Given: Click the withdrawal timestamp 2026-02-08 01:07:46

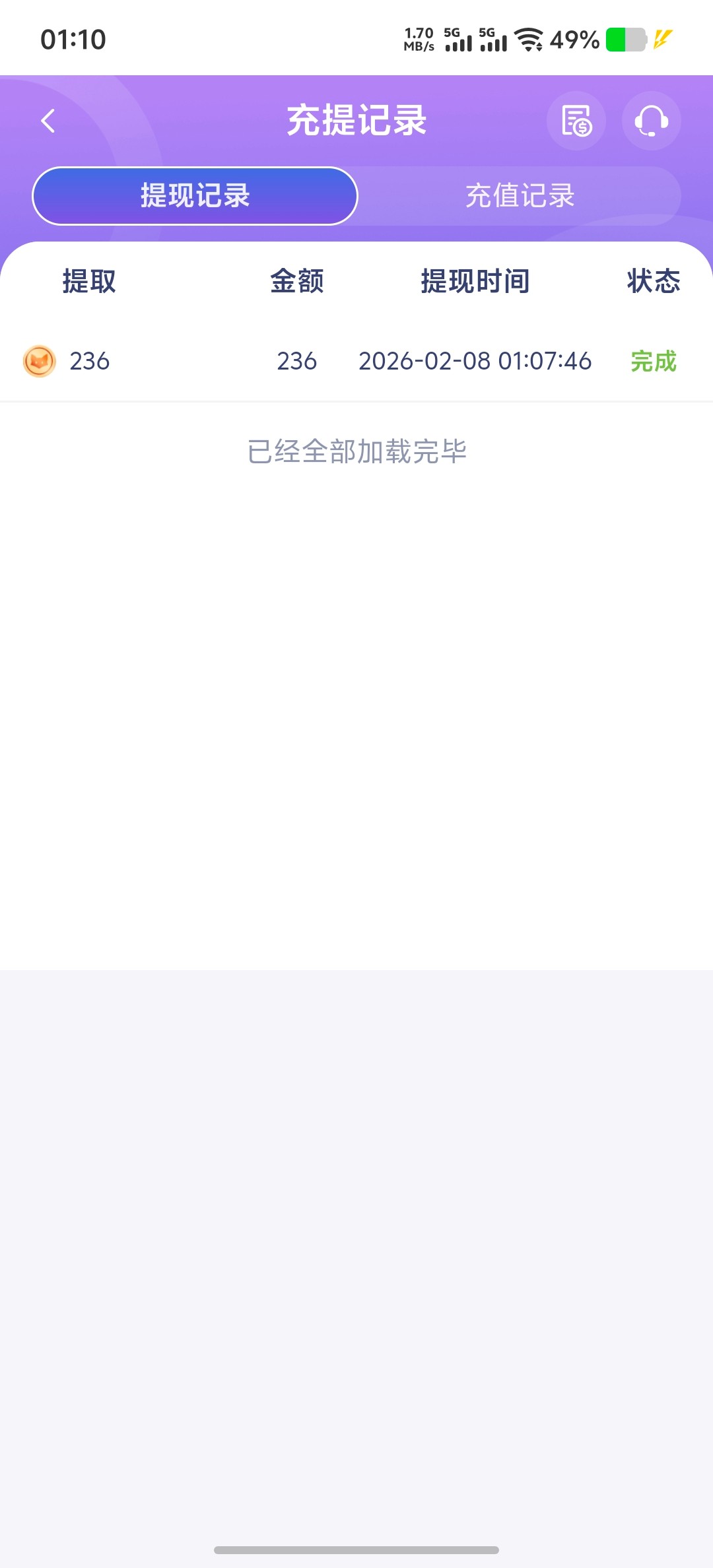Looking at the screenshot, I should 474,361.
